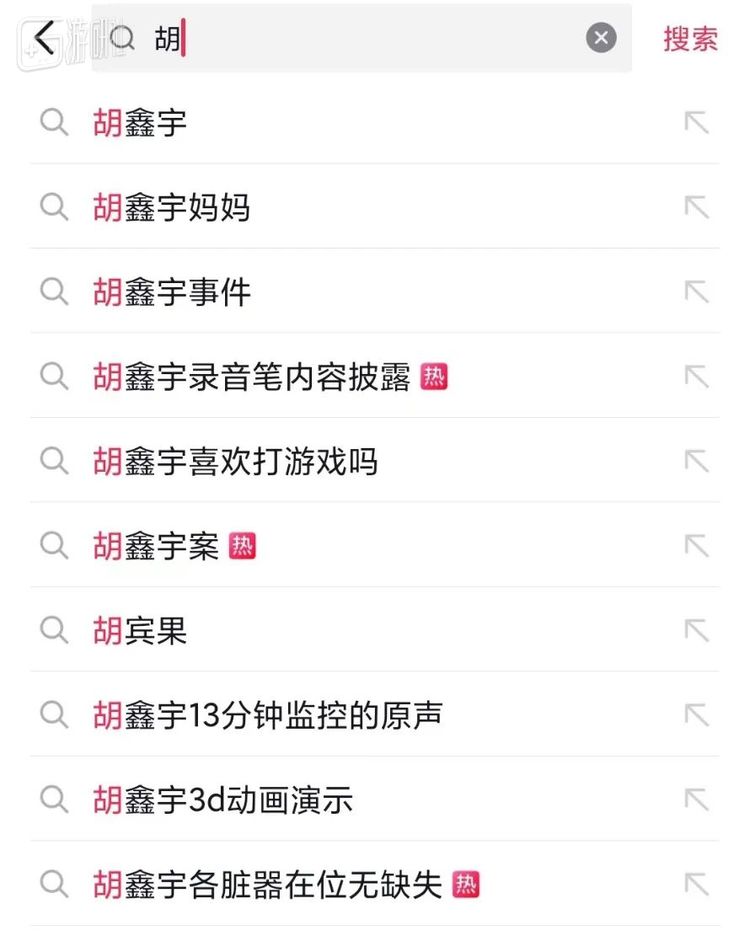750x952 pixels.
Task: Tap the 热 badge next to 胡鑫宇录音笔内容披露
Action: click(x=434, y=377)
